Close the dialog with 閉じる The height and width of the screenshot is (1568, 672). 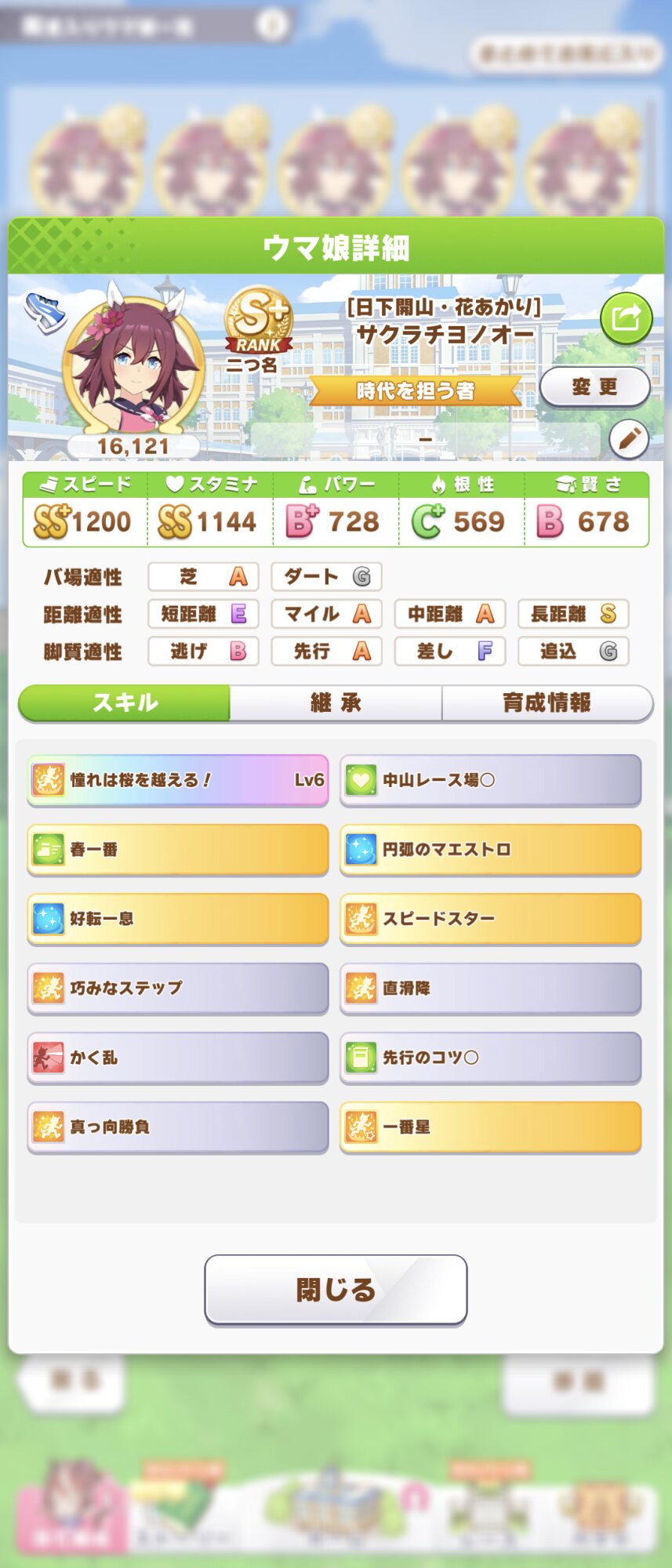336,1290
